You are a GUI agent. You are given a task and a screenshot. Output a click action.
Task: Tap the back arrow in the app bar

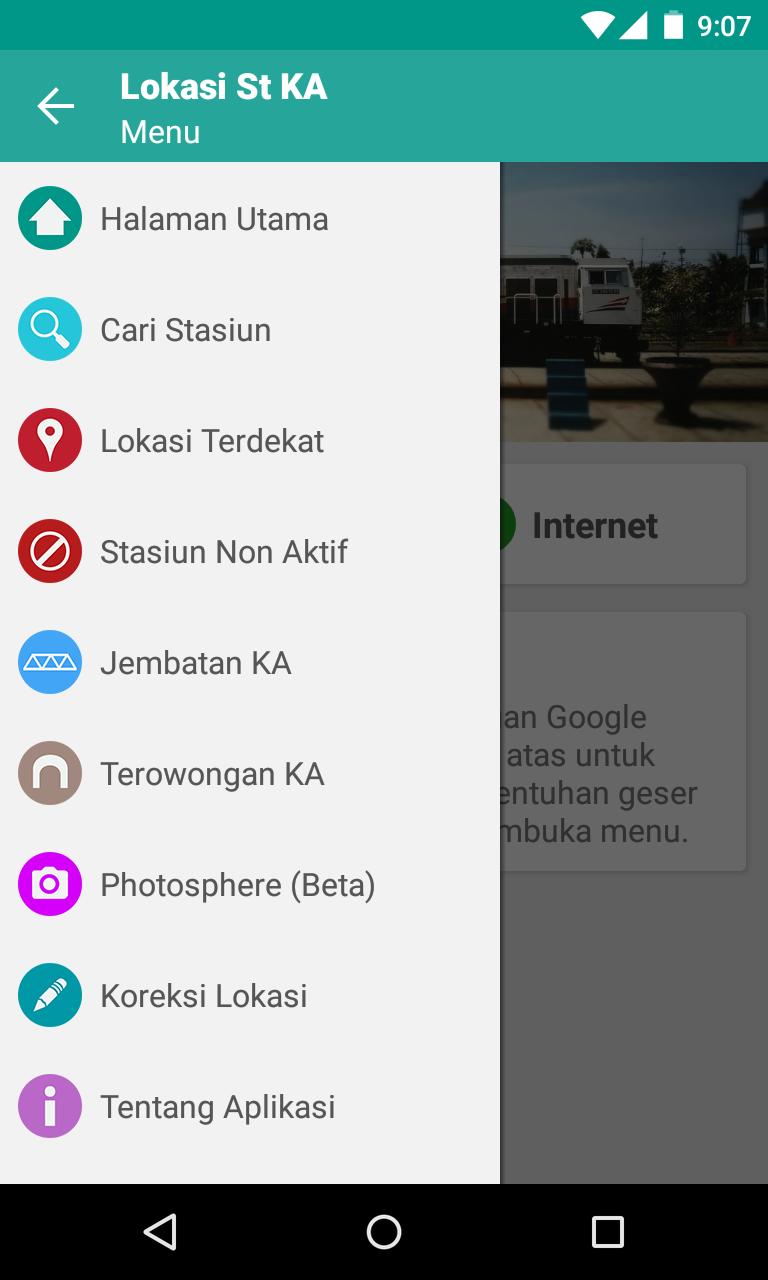point(56,106)
